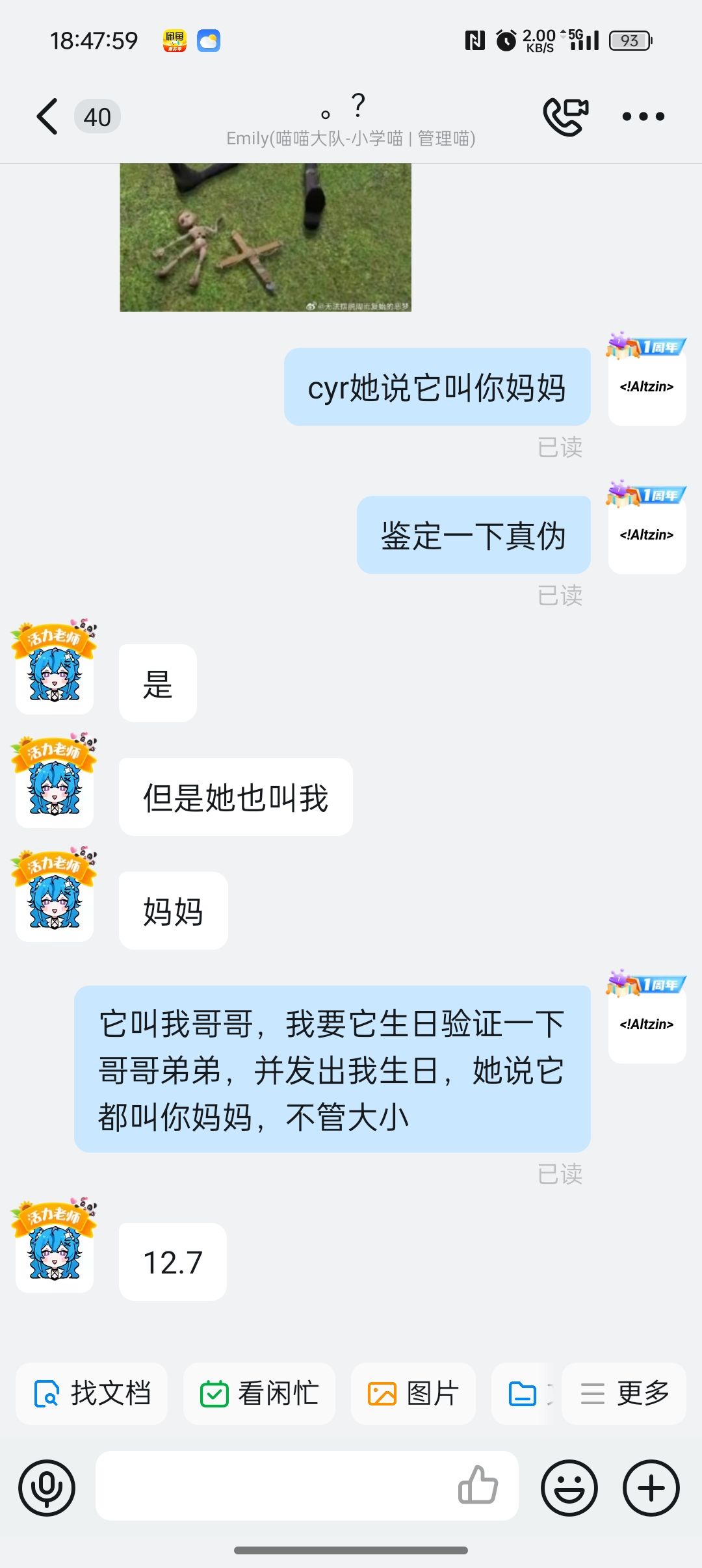The width and height of the screenshot is (702, 1568).
Task: Open the 图片 shortcut chip
Action: click(413, 1393)
